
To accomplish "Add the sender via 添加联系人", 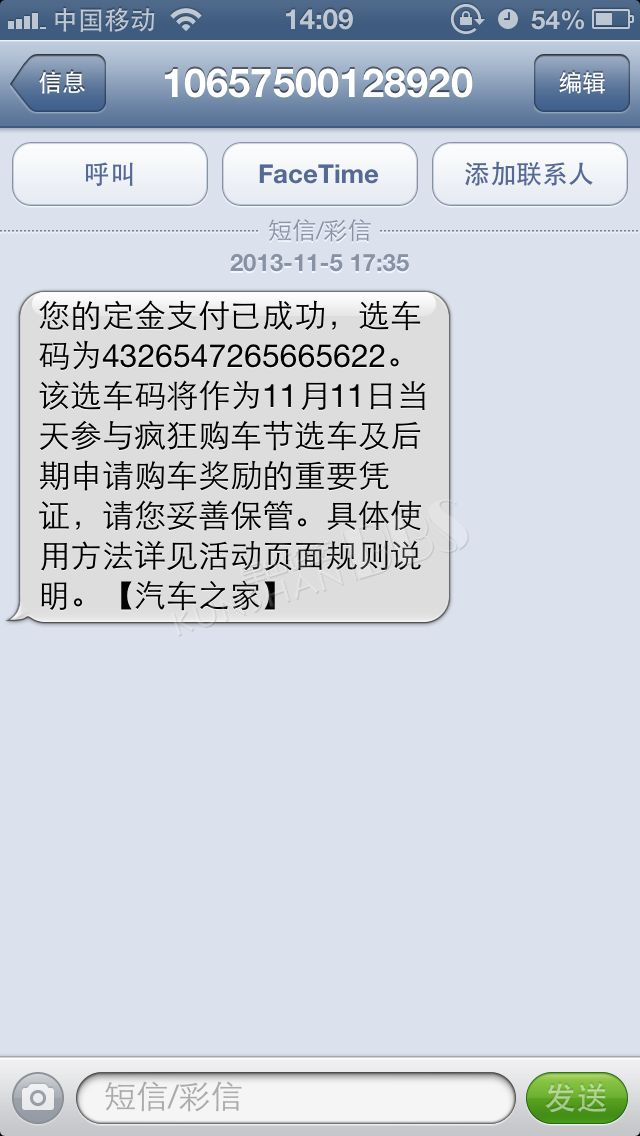I will pyautogui.click(x=529, y=174).
